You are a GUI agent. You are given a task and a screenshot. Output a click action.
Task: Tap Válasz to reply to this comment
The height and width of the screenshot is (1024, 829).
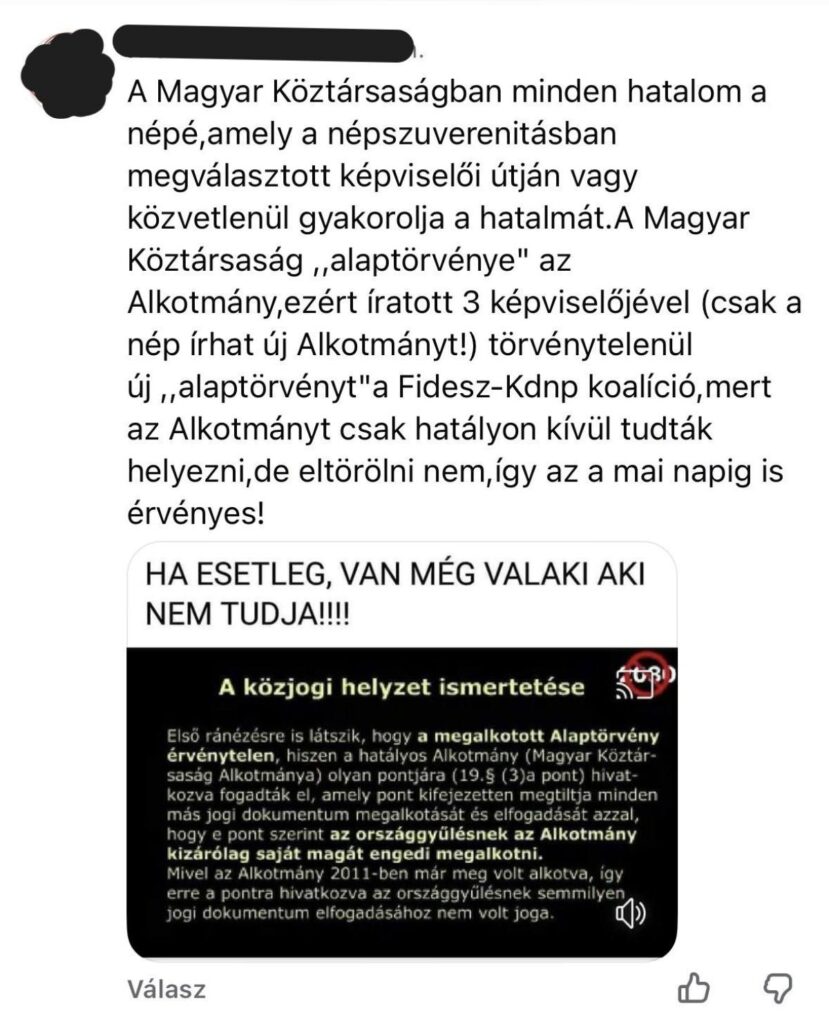click(x=166, y=990)
